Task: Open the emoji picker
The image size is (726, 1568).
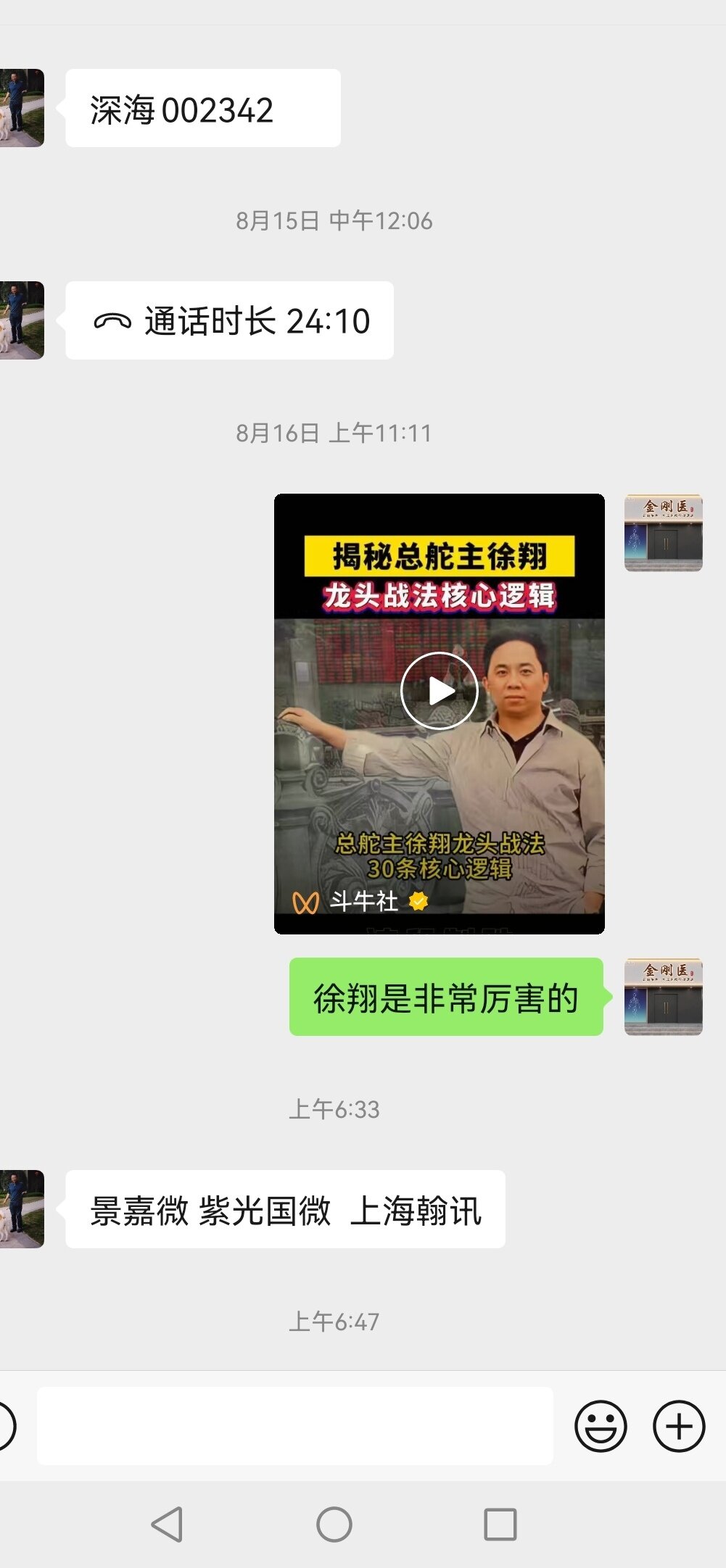Action: tap(601, 1426)
